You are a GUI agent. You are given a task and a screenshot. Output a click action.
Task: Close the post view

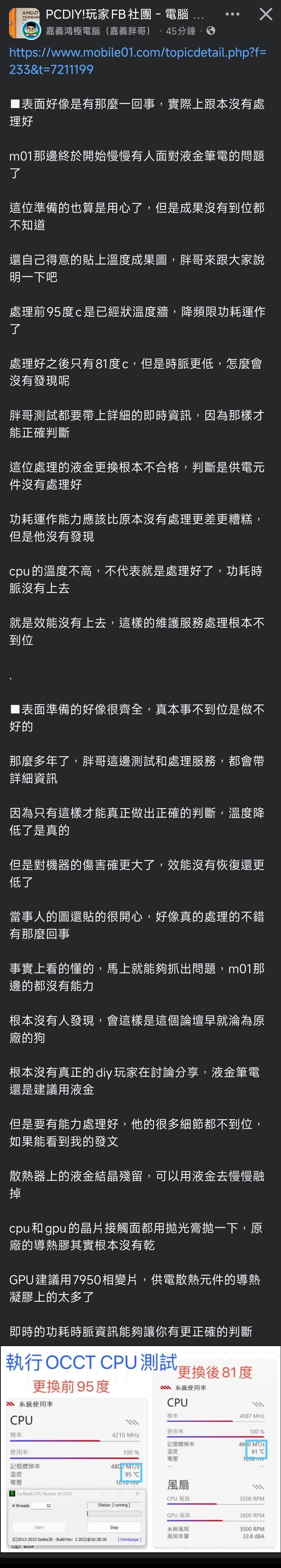point(266,14)
